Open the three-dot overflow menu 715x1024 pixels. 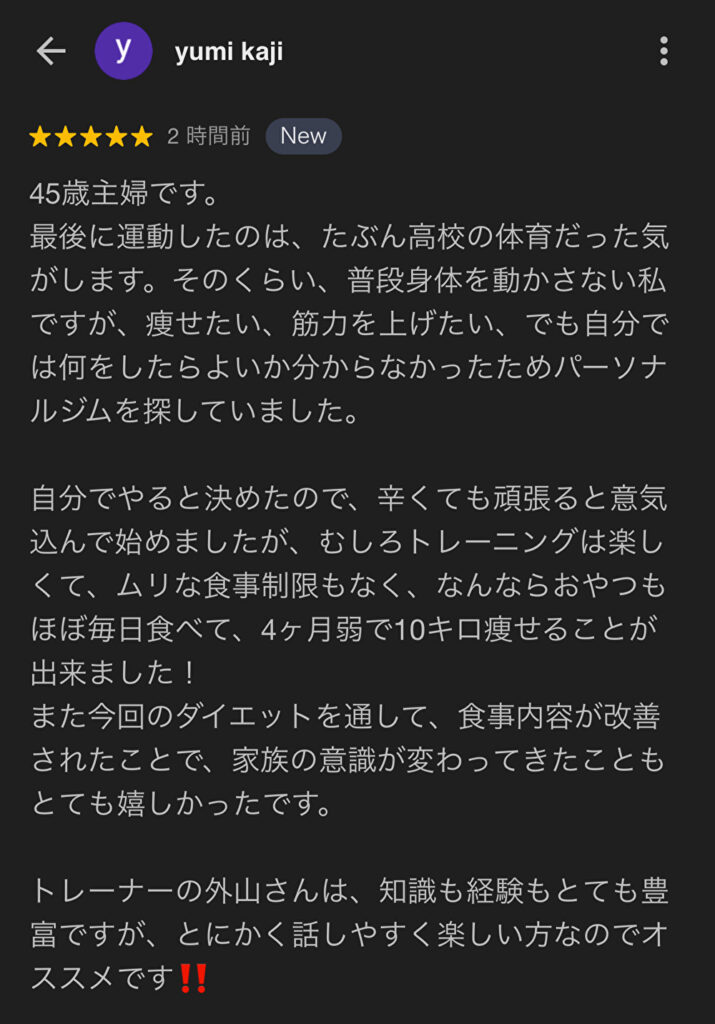tap(664, 51)
